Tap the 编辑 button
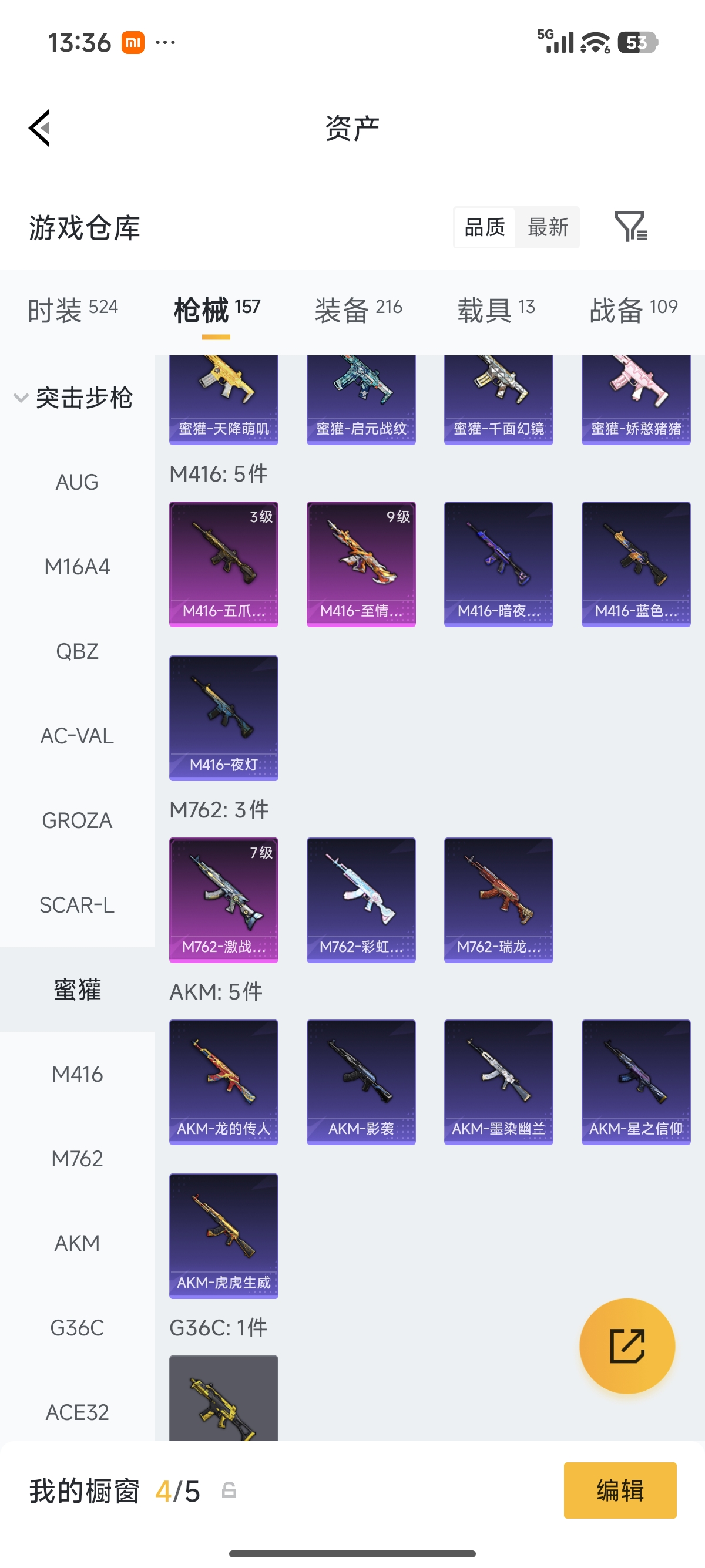 click(x=620, y=1490)
